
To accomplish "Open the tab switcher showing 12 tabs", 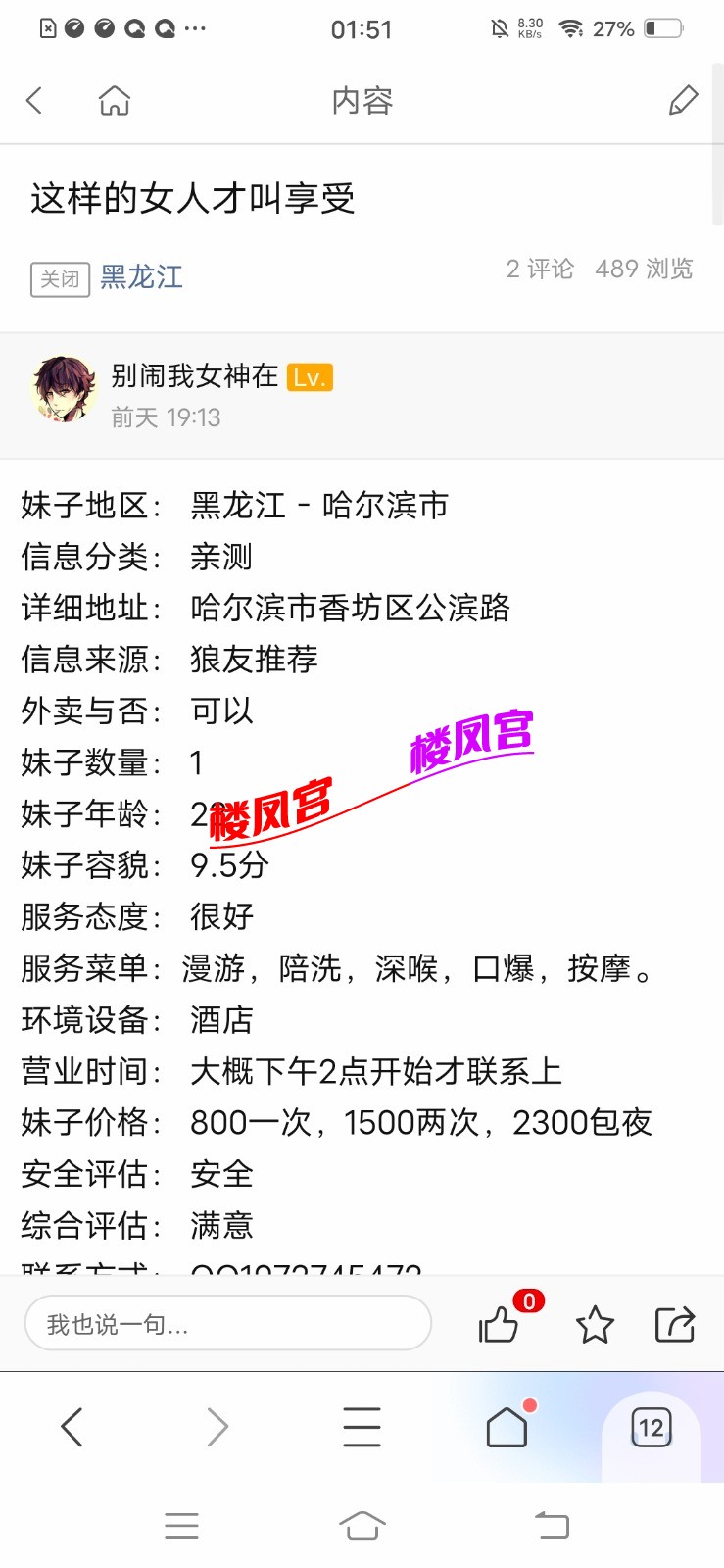I will (x=652, y=1429).
